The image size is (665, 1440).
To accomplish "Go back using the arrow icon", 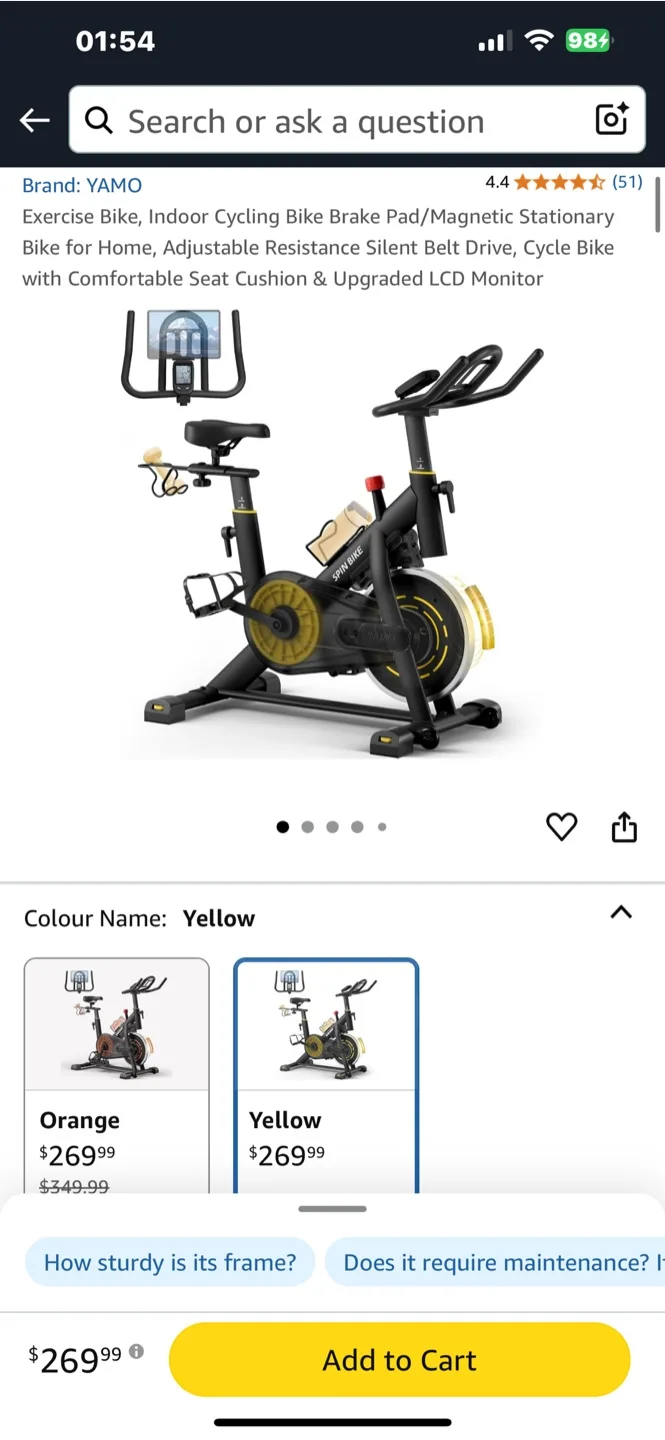I will tap(34, 121).
